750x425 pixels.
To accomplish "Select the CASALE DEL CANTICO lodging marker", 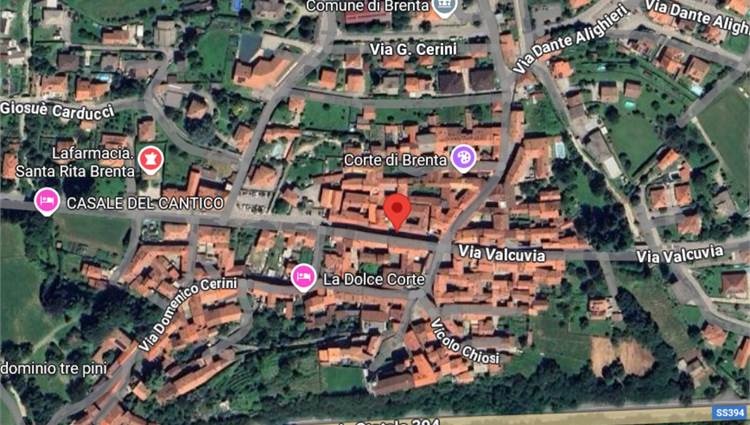I will pos(47,203).
